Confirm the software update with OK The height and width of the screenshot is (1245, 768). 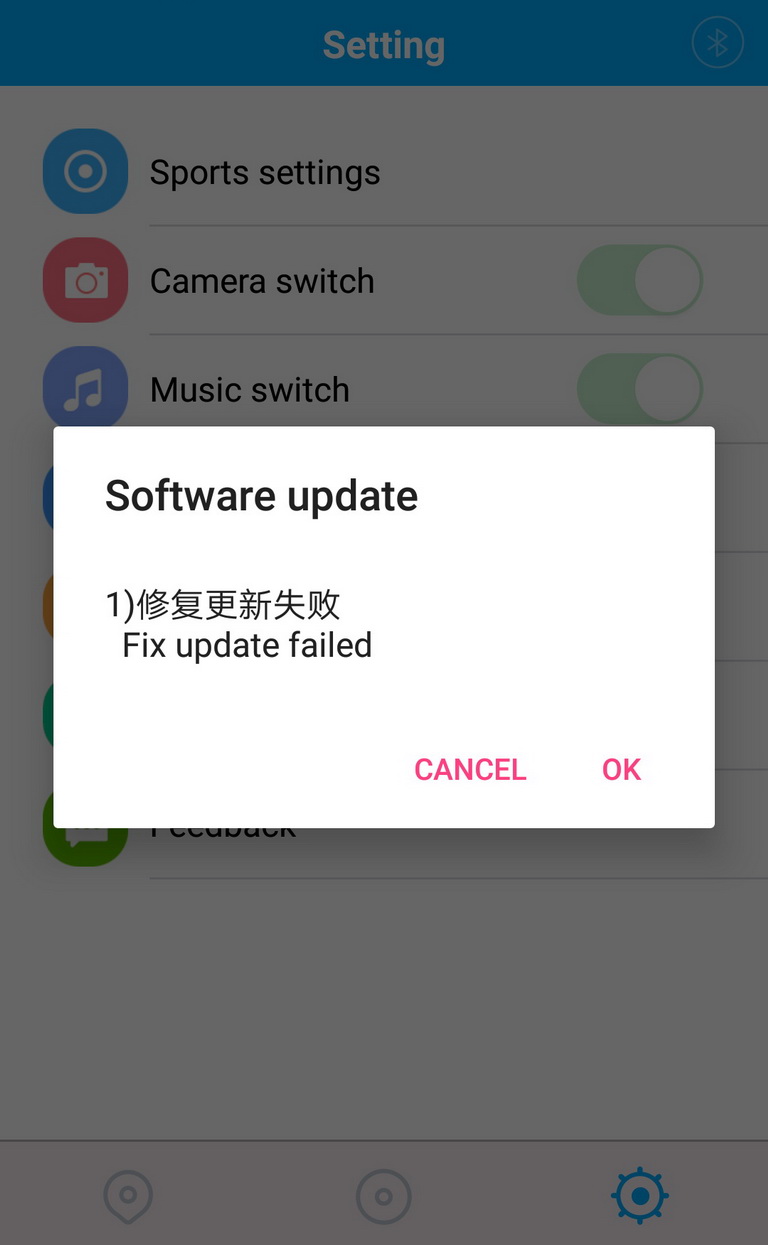pyautogui.click(x=621, y=769)
